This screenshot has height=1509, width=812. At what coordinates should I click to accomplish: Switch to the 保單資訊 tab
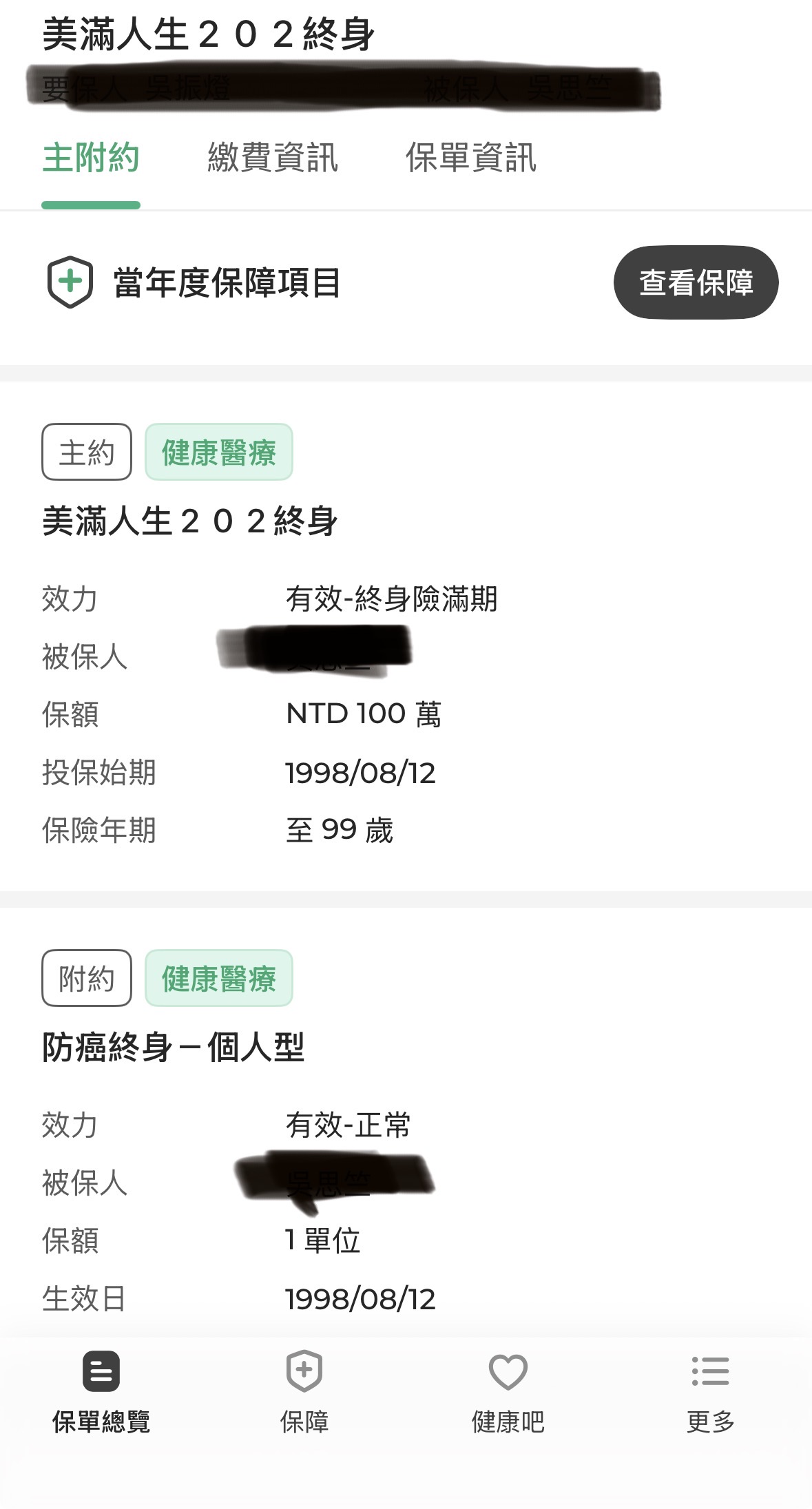(x=470, y=158)
